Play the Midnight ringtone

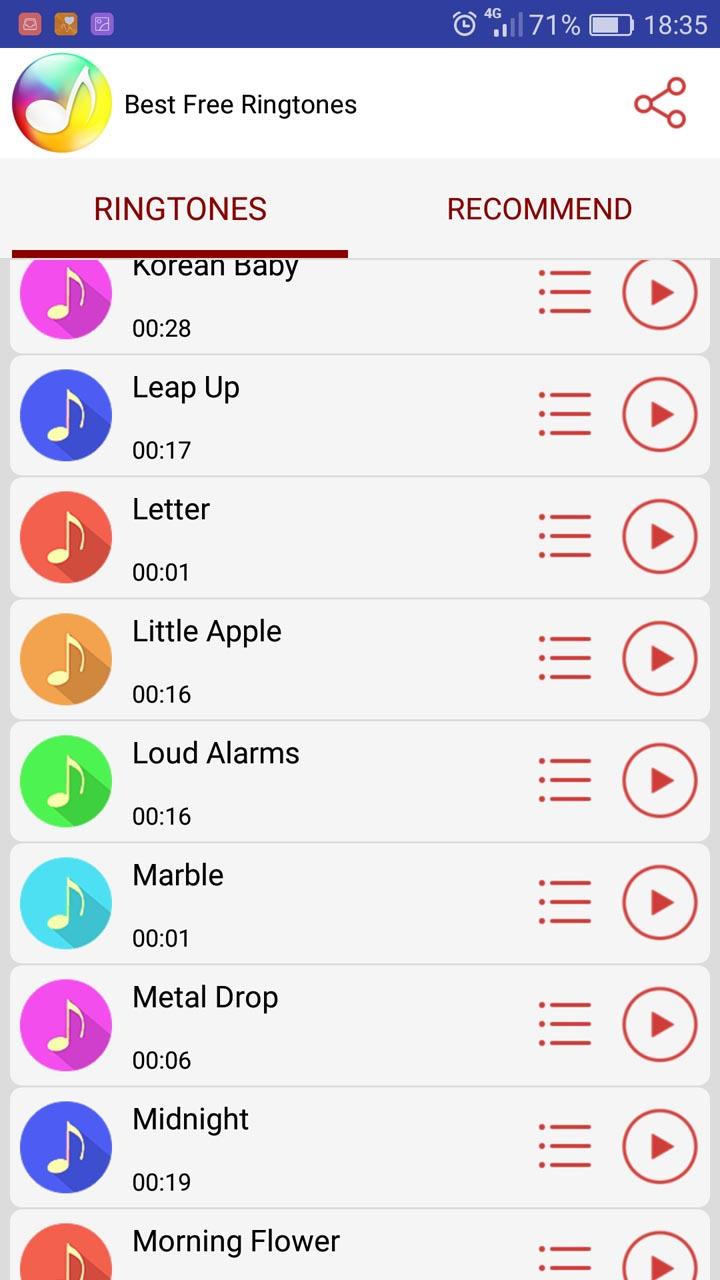coord(660,1147)
